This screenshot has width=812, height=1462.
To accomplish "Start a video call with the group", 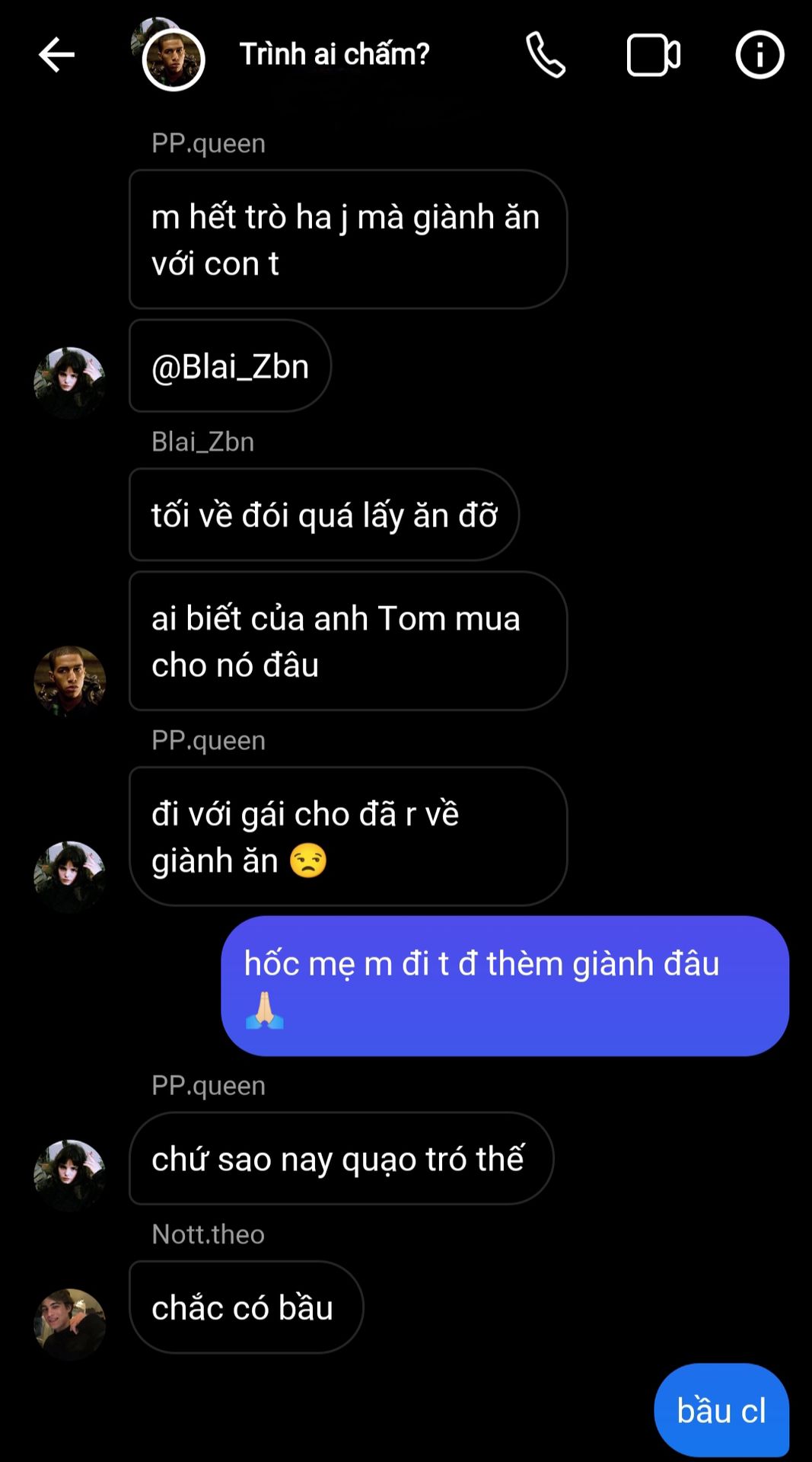I will point(653,55).
